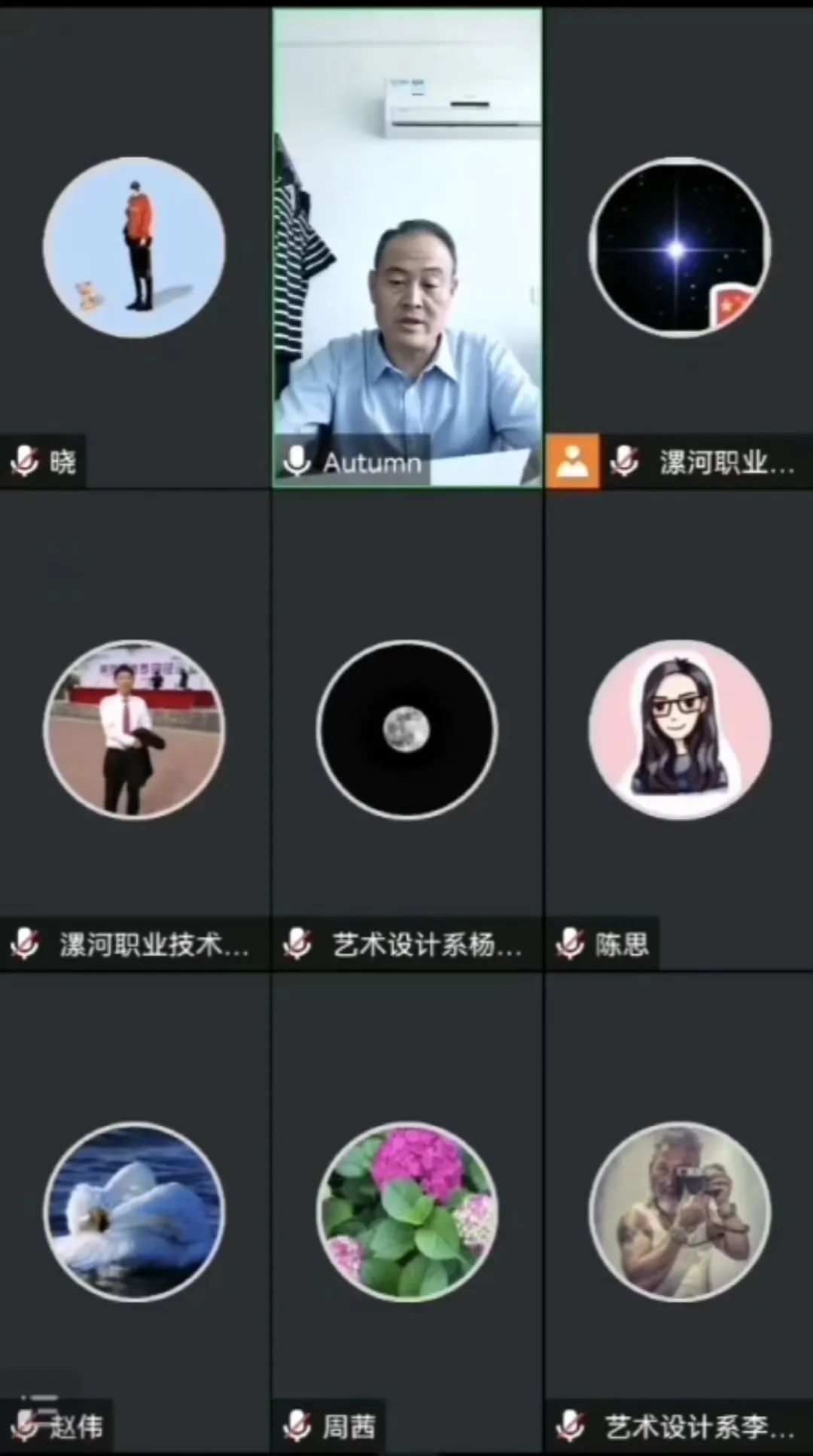Open 赵伟's swan avatar tile
Viewport: 813px width, 1456px height.
[134, 1211]
